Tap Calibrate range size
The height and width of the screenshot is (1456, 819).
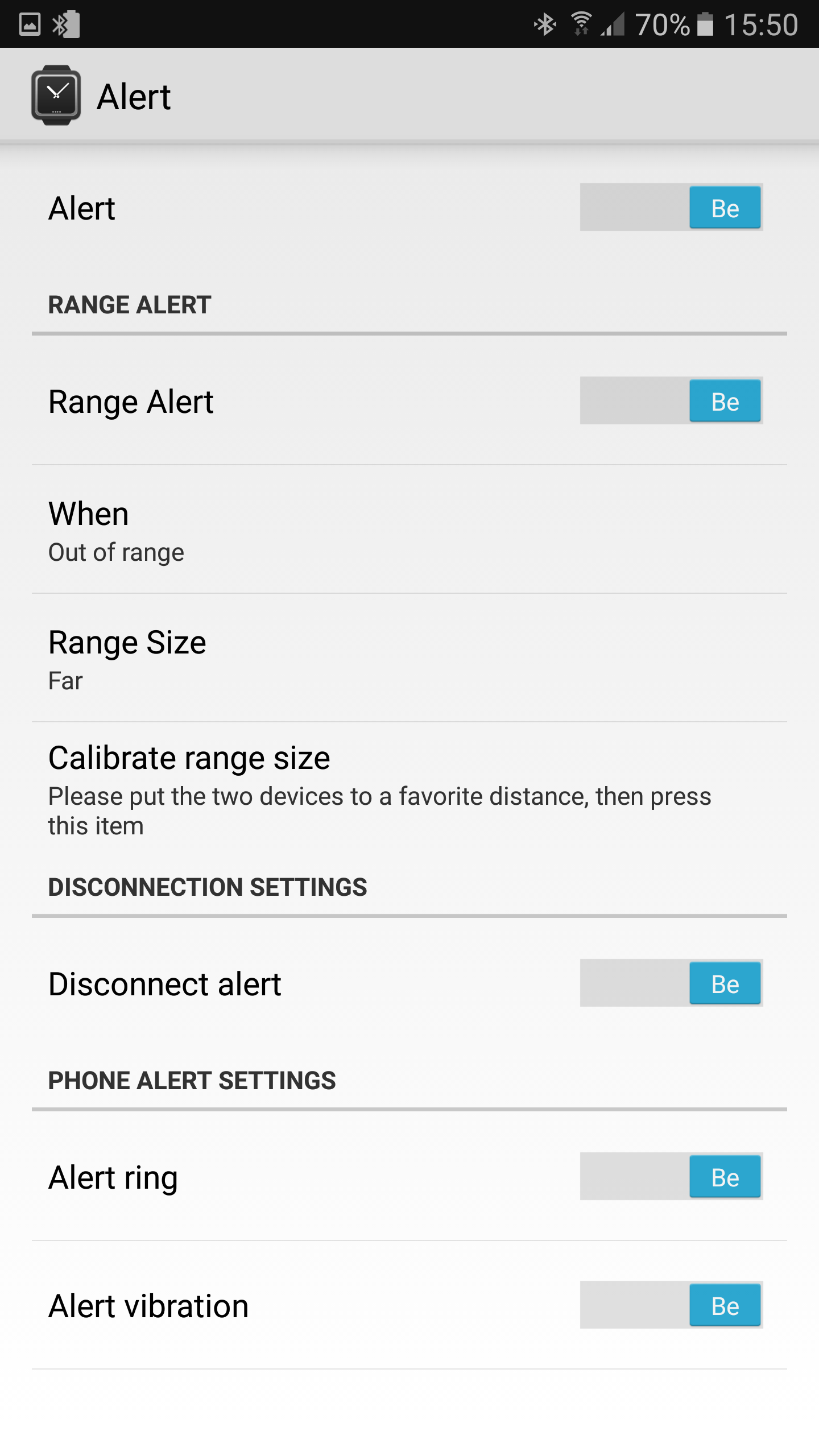click(x=409, y=789)
